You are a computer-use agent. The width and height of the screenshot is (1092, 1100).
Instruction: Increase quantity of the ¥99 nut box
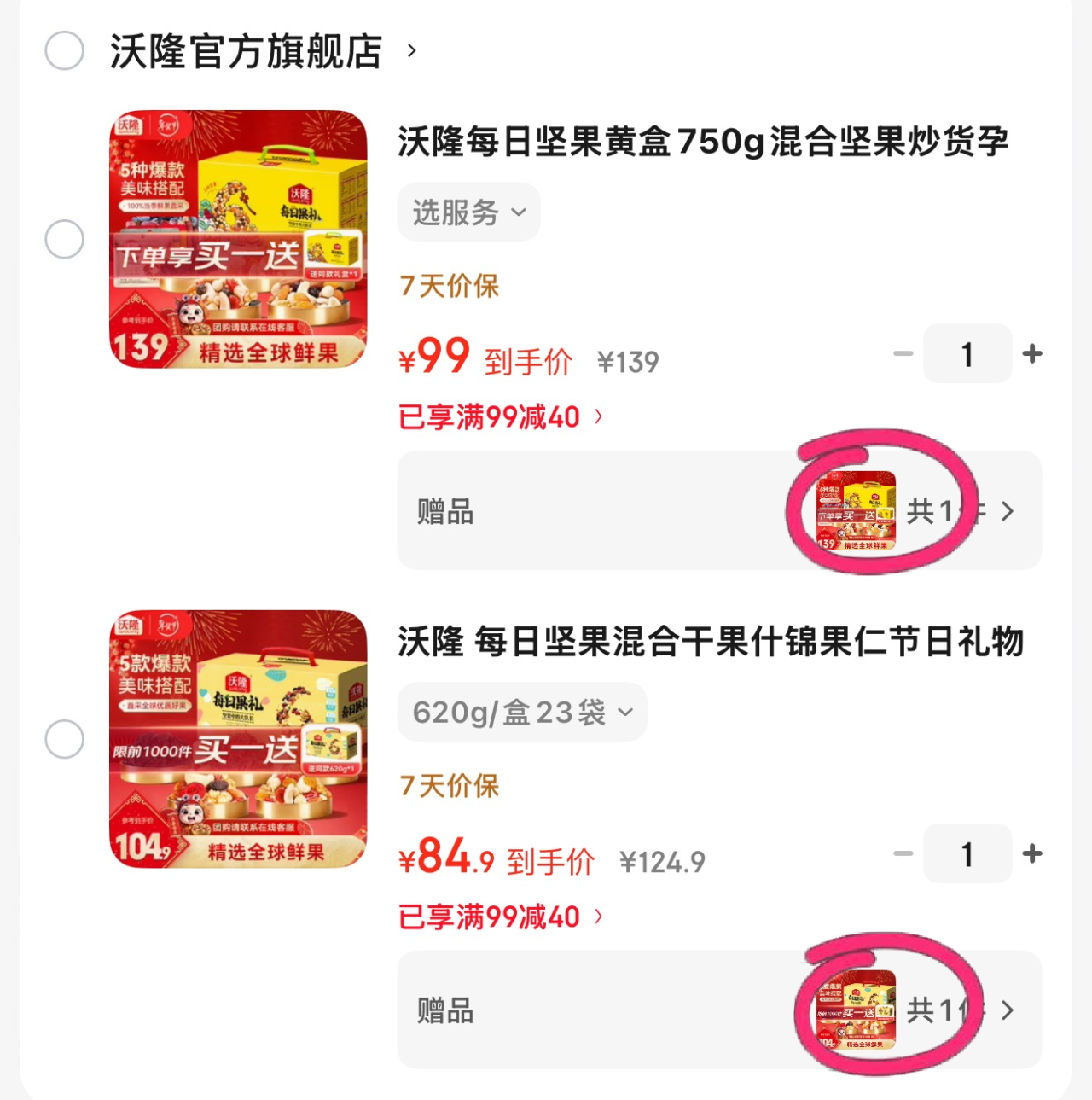(x=1032, y=353)
